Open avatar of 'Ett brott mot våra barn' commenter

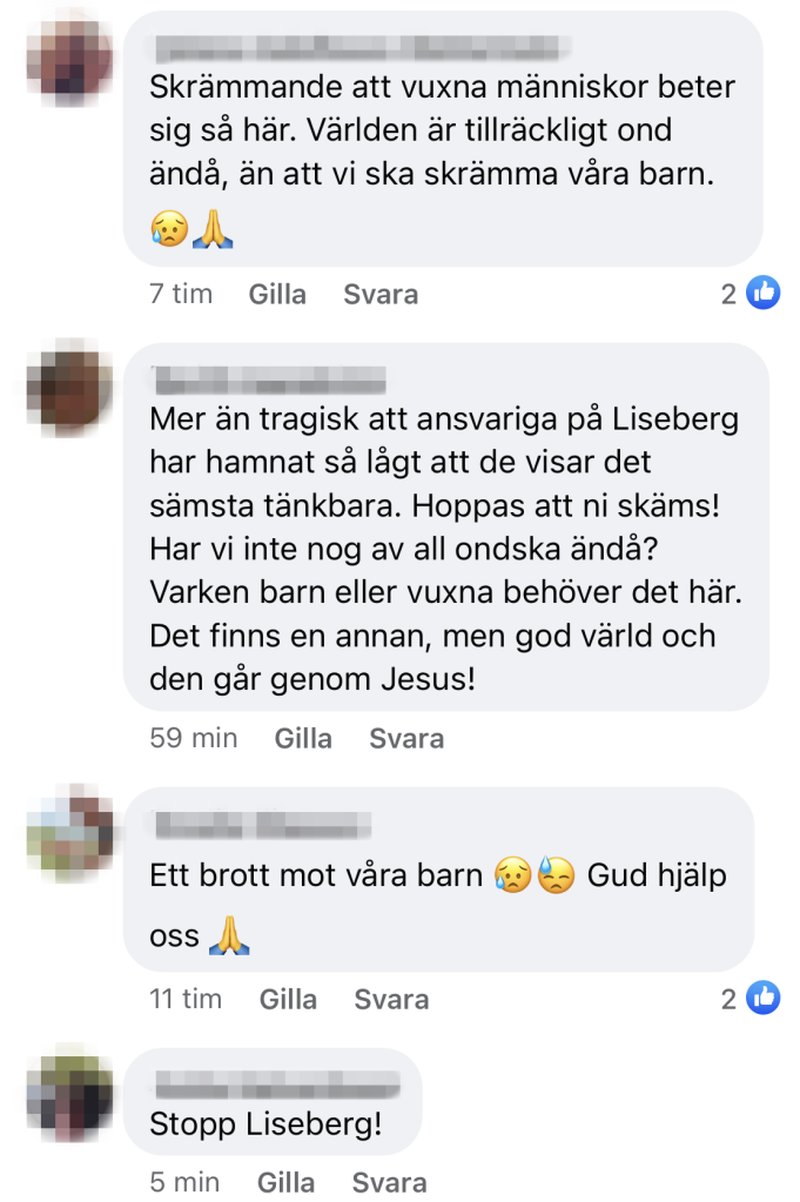(x=69, y=830)
